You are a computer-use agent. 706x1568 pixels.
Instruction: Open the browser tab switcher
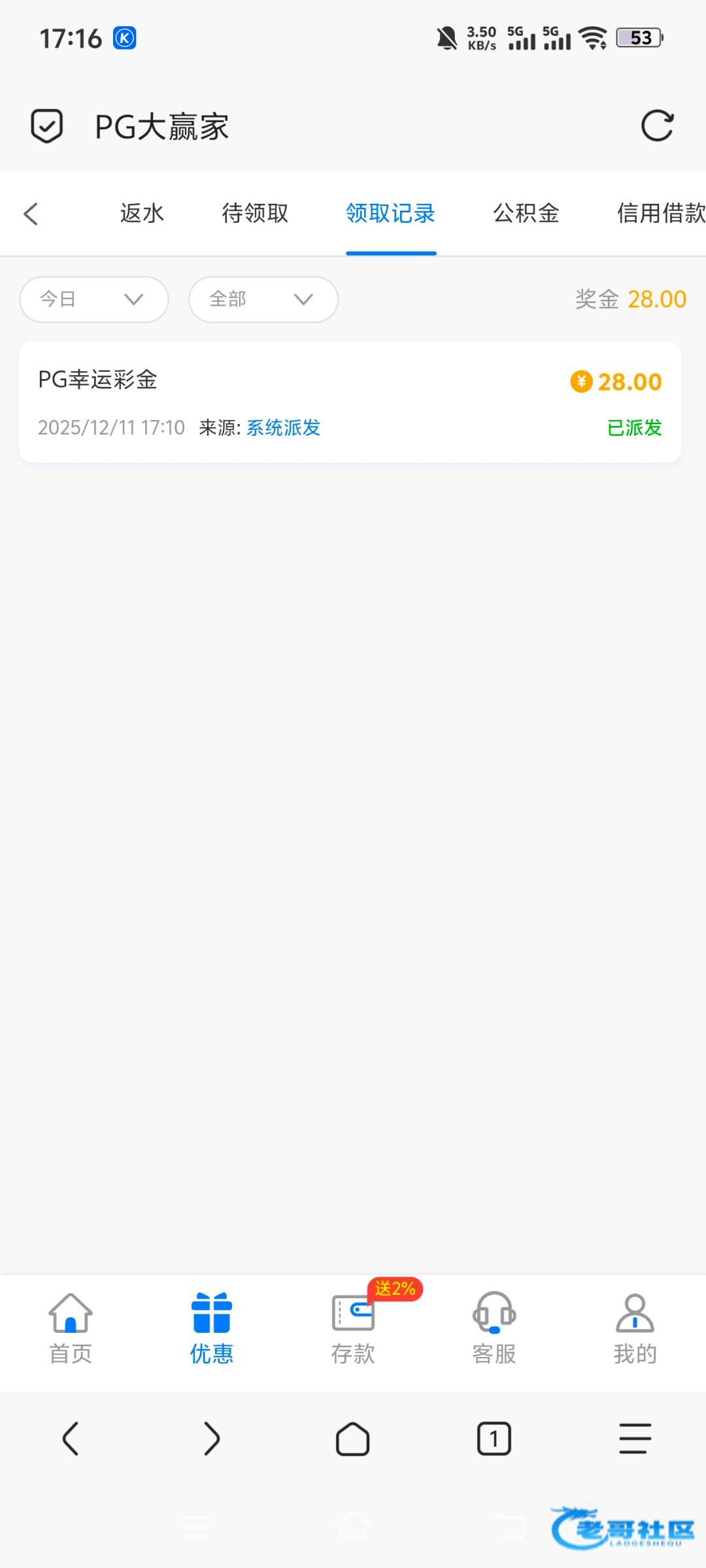[494, 1439]
